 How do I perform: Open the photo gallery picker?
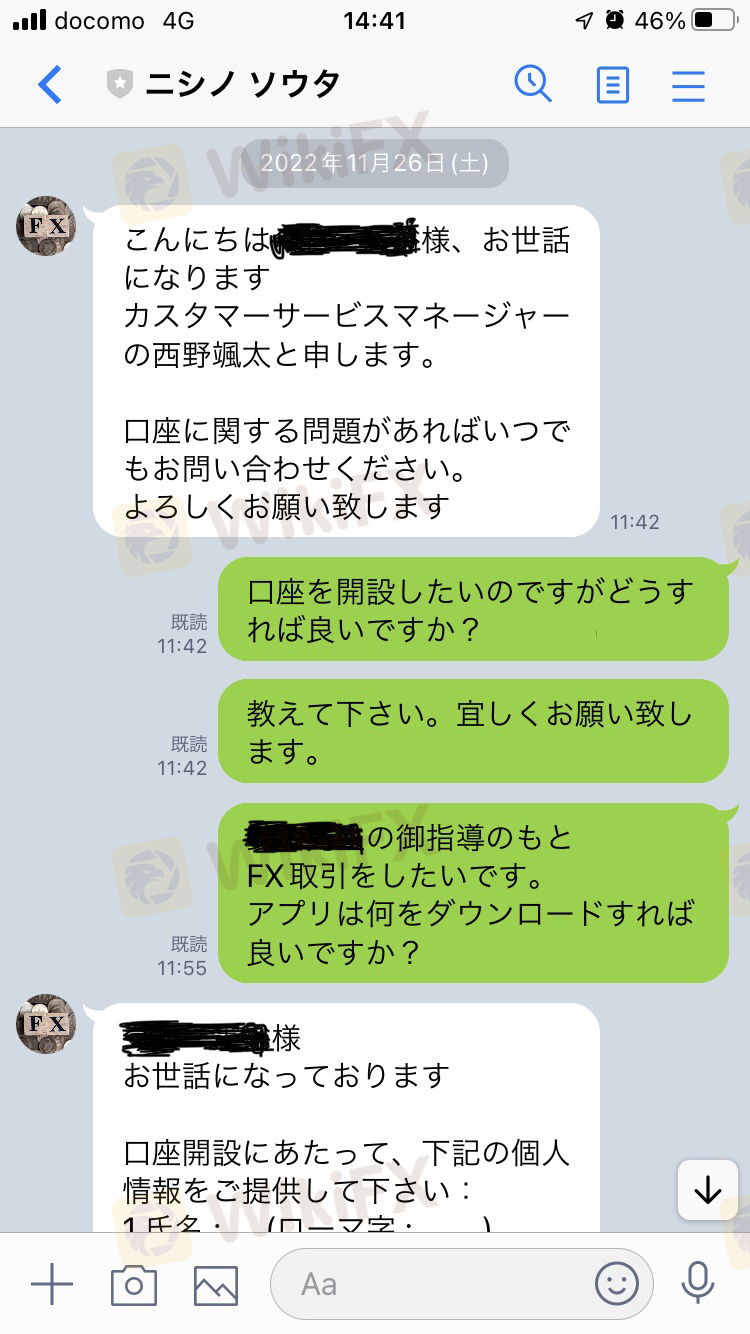pyautogui.click(x=216, y=1285)
